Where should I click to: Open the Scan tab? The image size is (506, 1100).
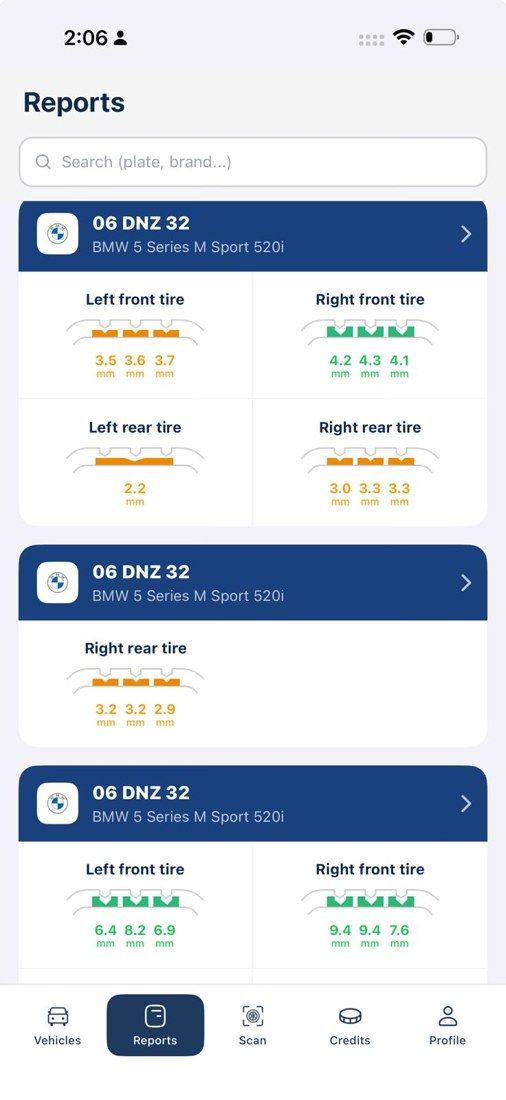[x=253, y=1026]
